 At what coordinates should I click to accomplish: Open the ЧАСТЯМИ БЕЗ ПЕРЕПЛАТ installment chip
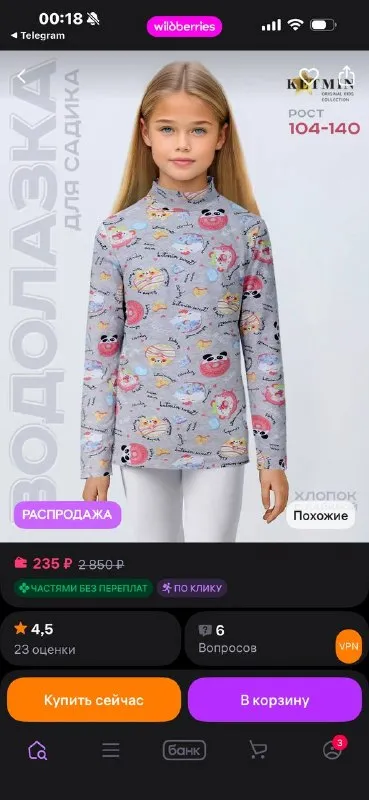[83, 588]
